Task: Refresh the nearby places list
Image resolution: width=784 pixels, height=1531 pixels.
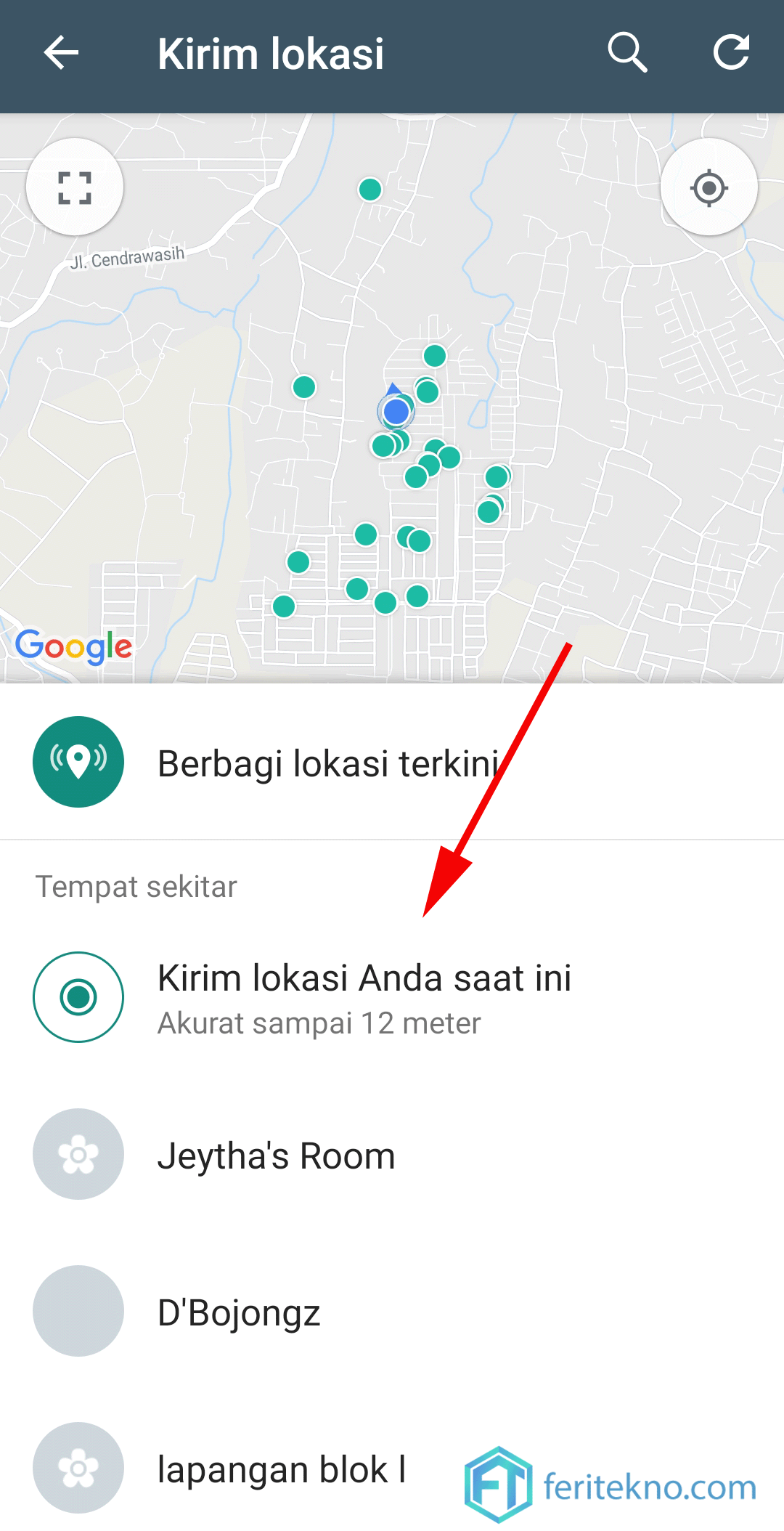Action: point(731,53)
